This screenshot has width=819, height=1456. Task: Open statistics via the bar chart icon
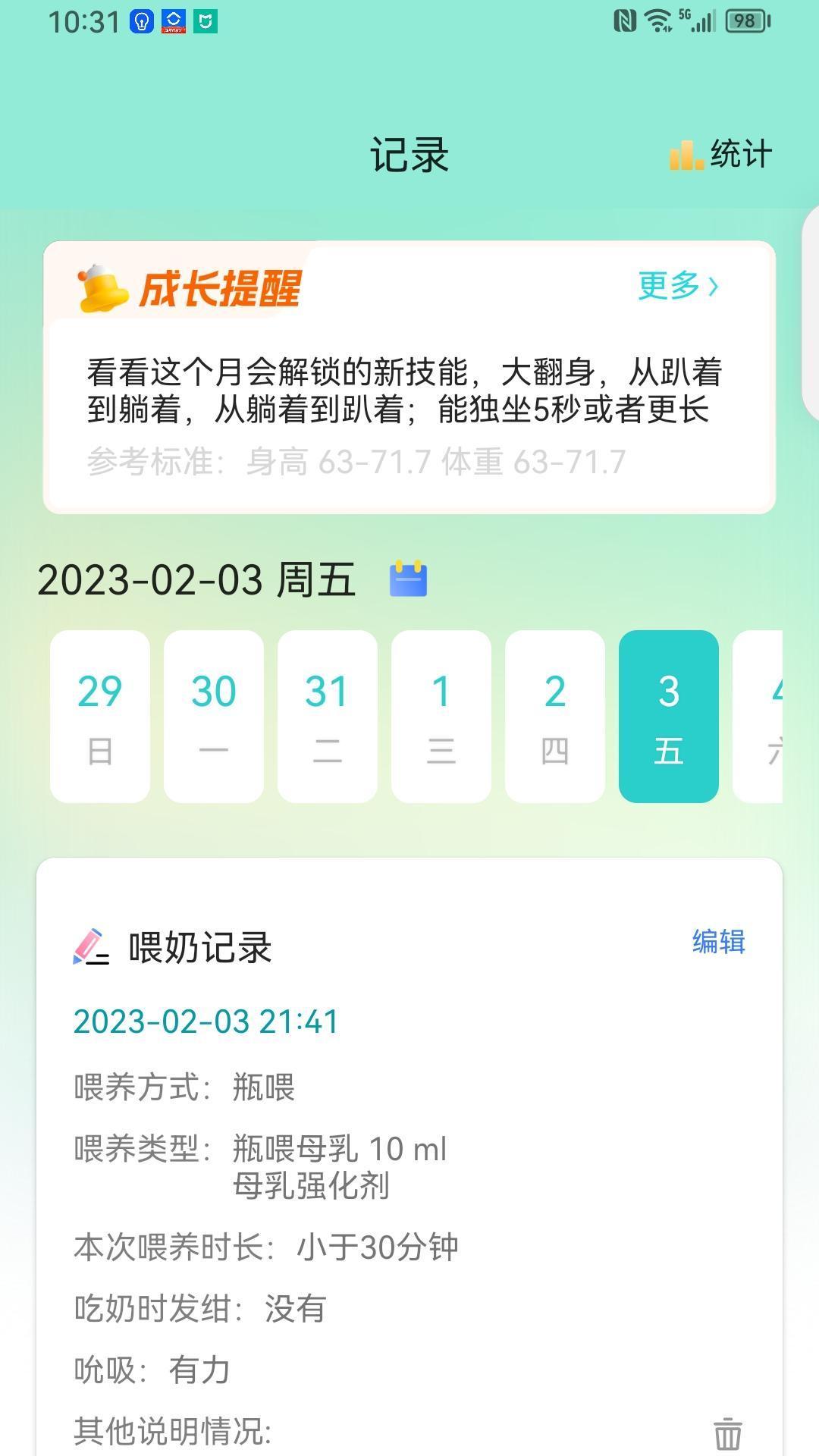coord(684,154)
